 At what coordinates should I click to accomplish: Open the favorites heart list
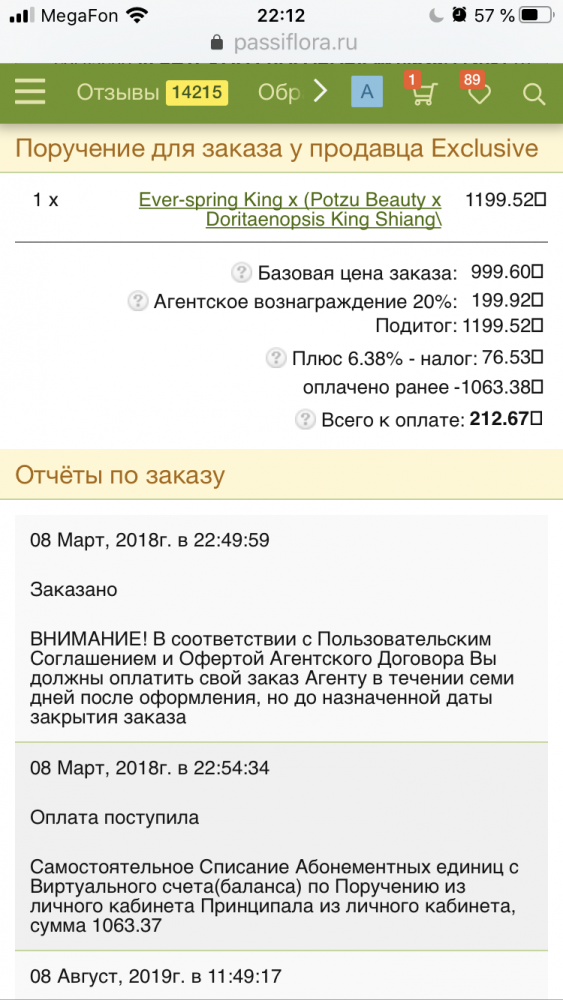[479, 93]
